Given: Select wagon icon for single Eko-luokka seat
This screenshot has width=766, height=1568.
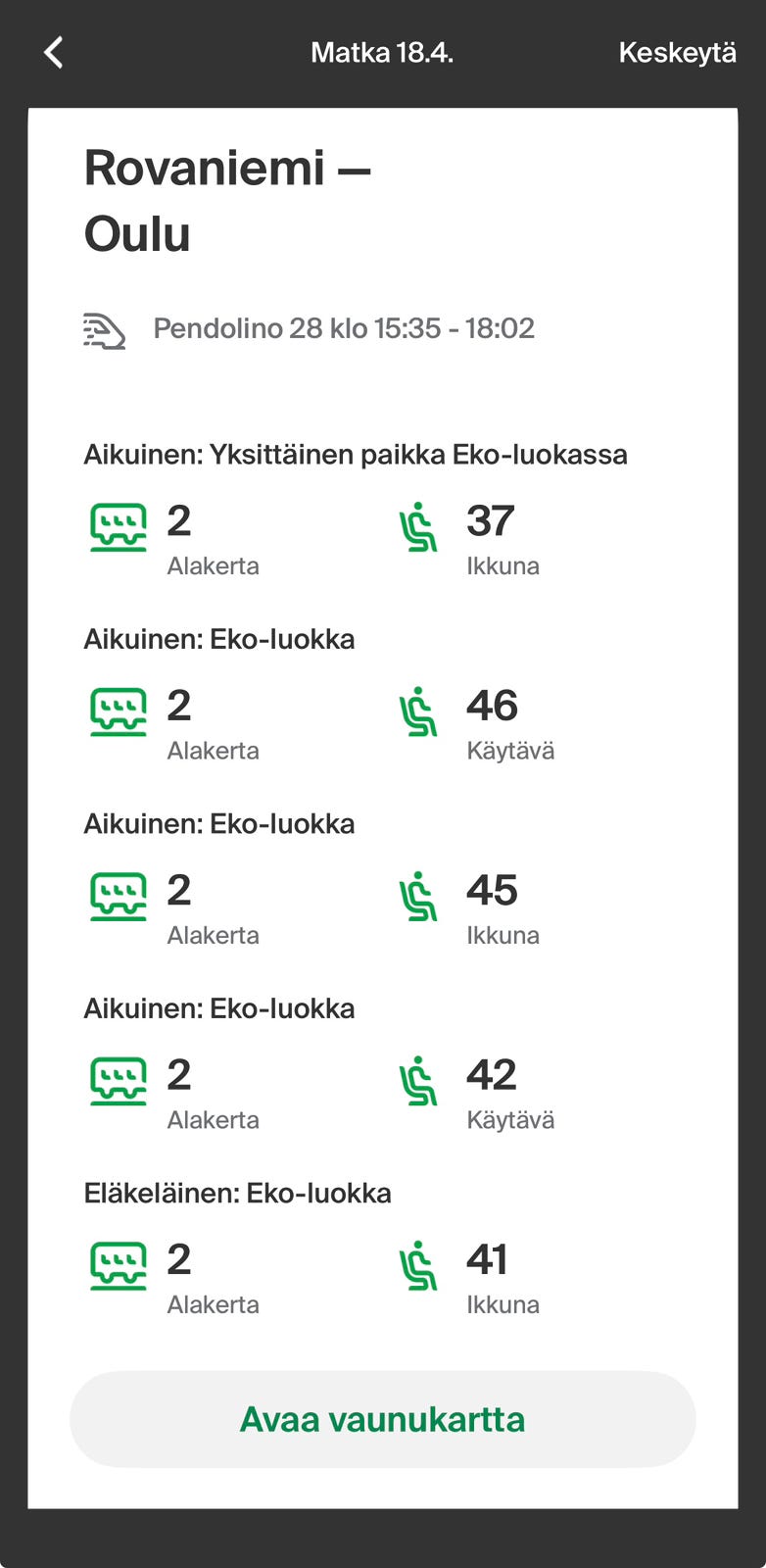Looking at the screenshot, I should pyautogui.click(x=118, y=526).
